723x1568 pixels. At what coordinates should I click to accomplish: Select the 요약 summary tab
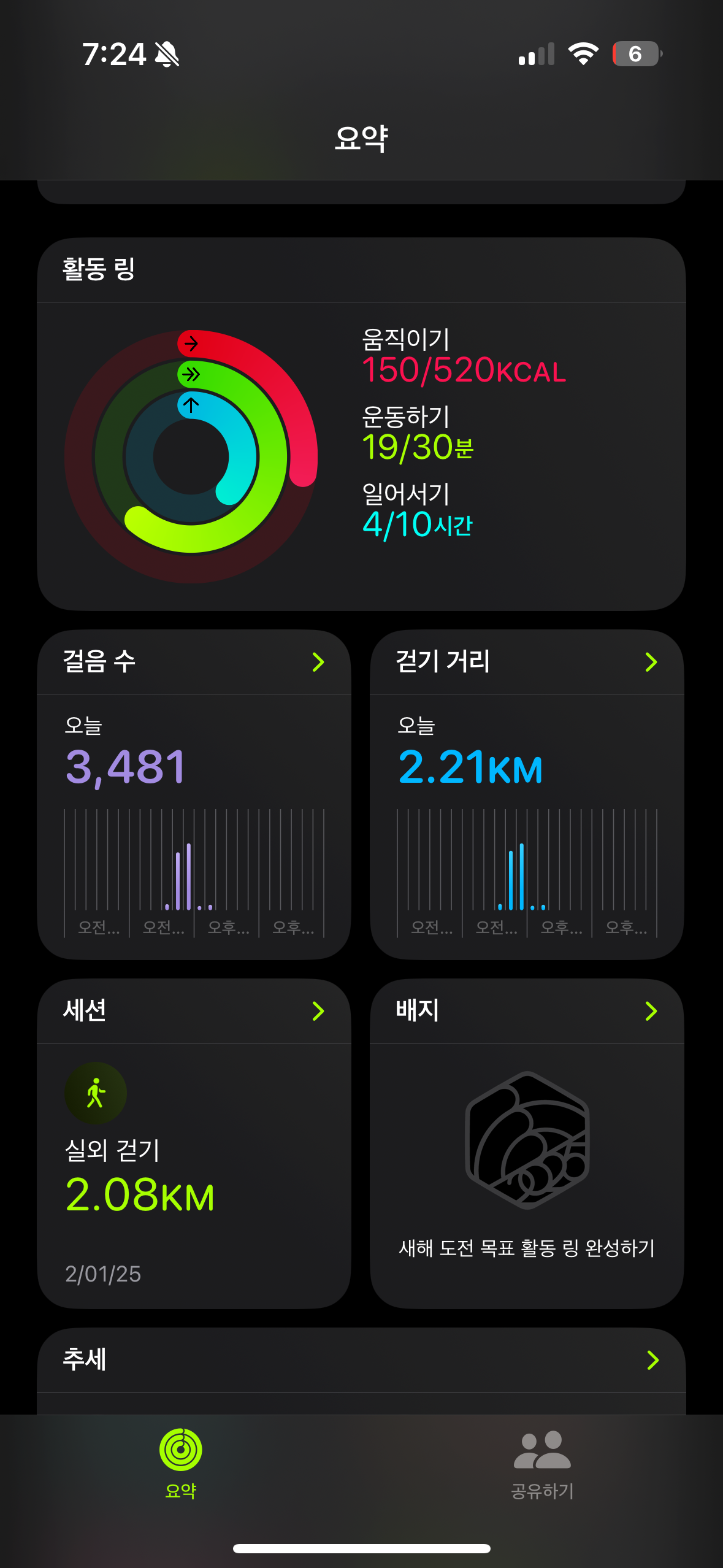point(181,1464)
